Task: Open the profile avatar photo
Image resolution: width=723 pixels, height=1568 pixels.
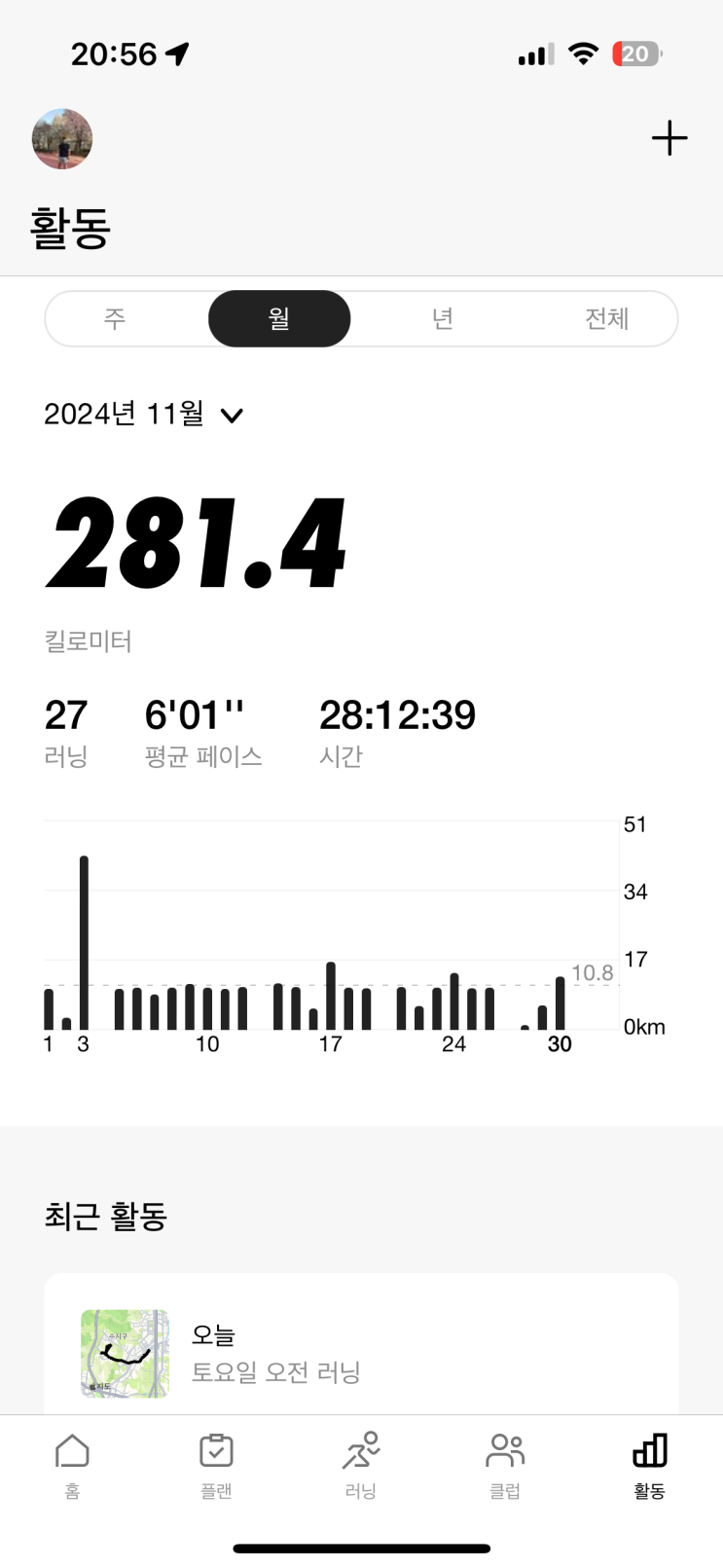Action: point(62,139)
